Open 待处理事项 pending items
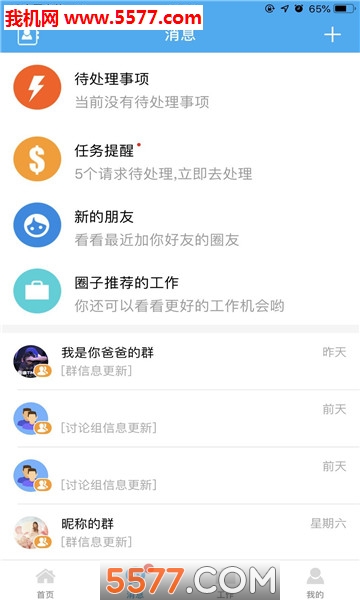 click(180, 88)
